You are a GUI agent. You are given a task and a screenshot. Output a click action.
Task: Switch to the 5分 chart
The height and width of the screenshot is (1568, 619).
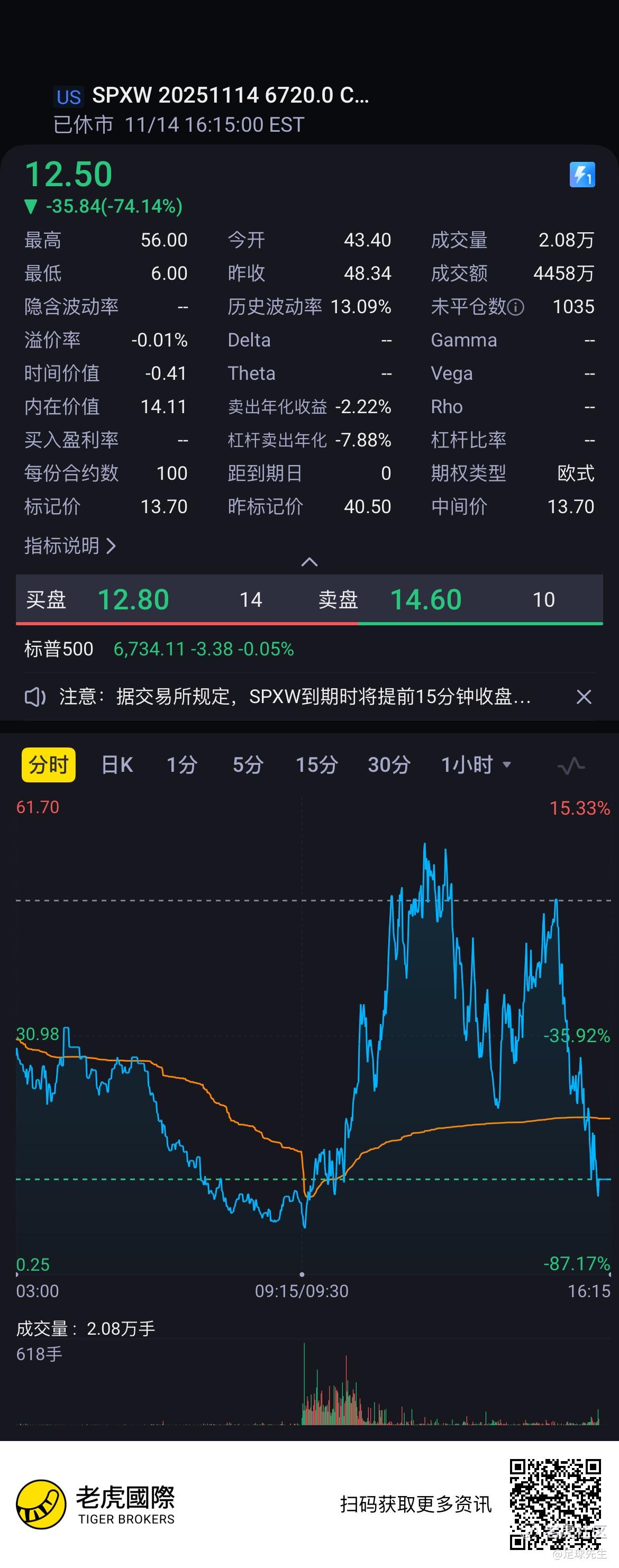point(248,764)
